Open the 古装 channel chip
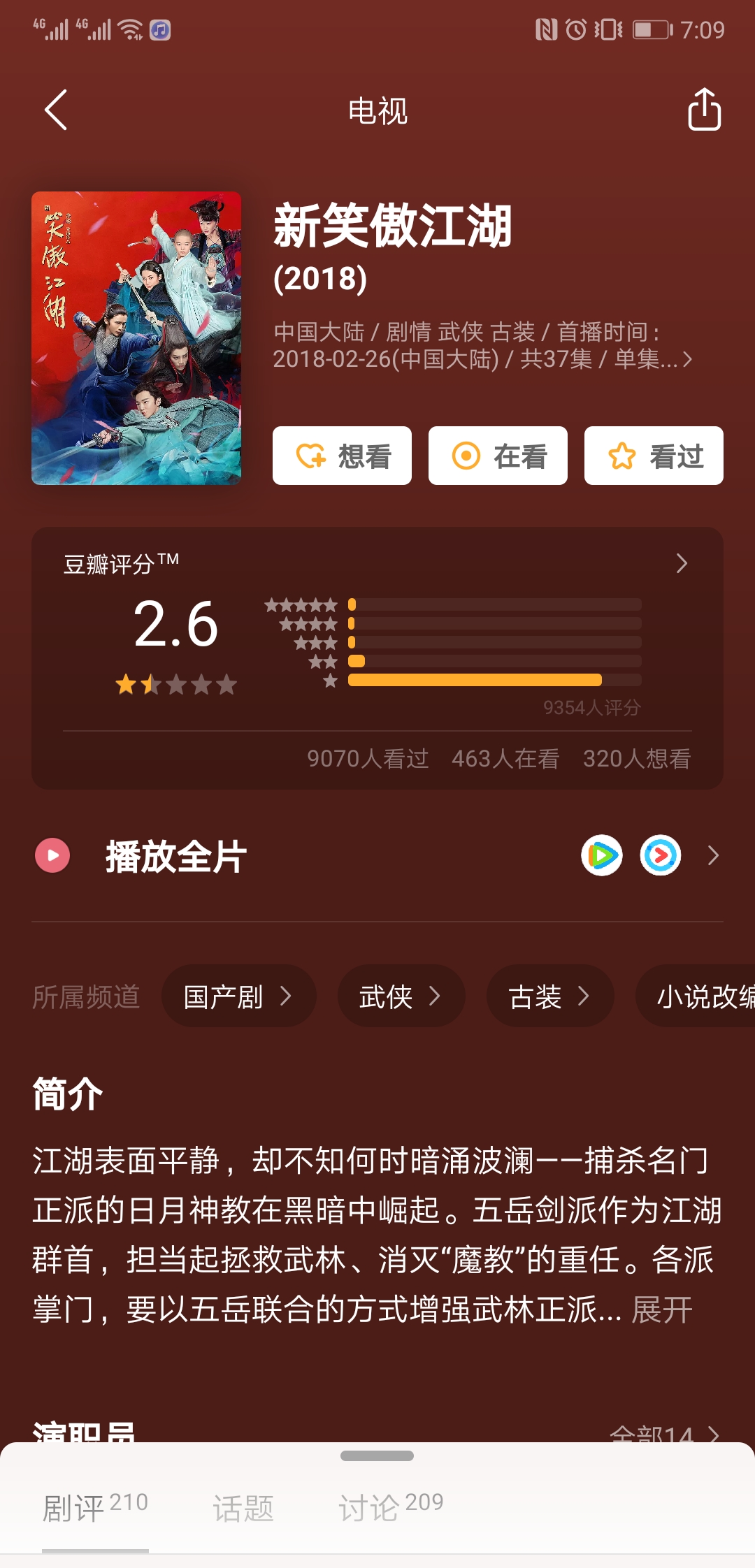 click(549, 996)
